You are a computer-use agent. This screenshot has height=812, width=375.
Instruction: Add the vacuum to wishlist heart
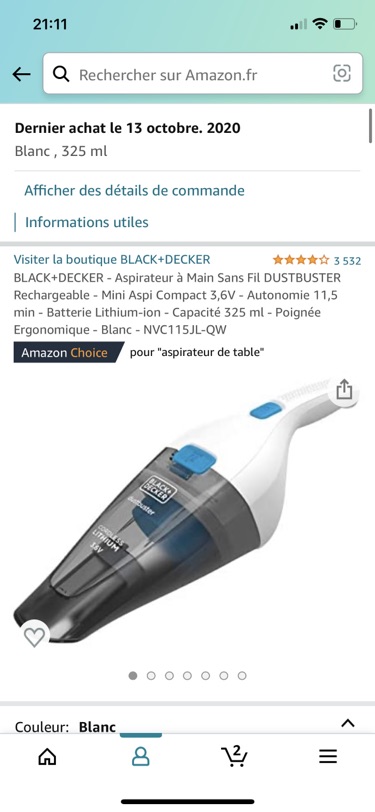[x=35, y=636]
